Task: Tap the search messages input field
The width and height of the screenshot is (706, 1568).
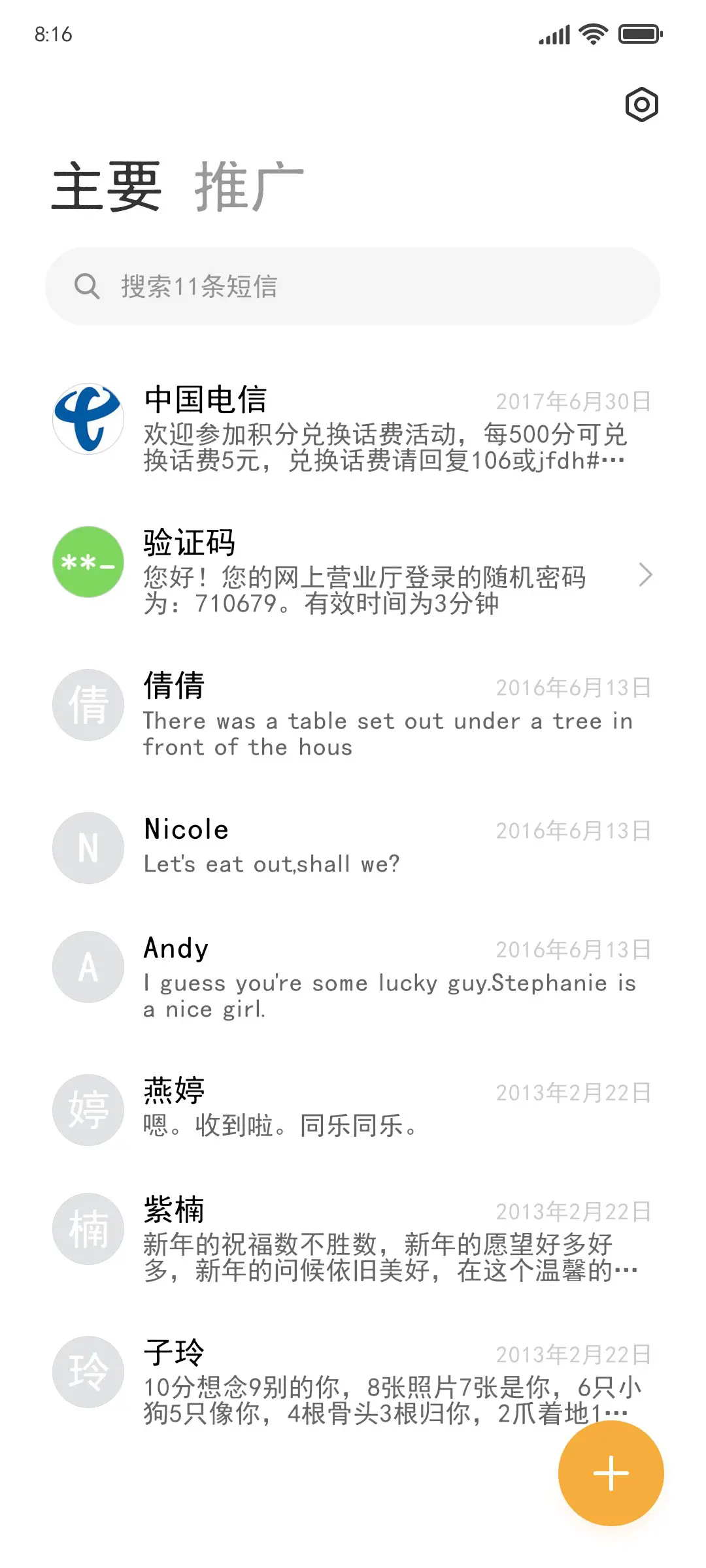Action: (353, 286)
